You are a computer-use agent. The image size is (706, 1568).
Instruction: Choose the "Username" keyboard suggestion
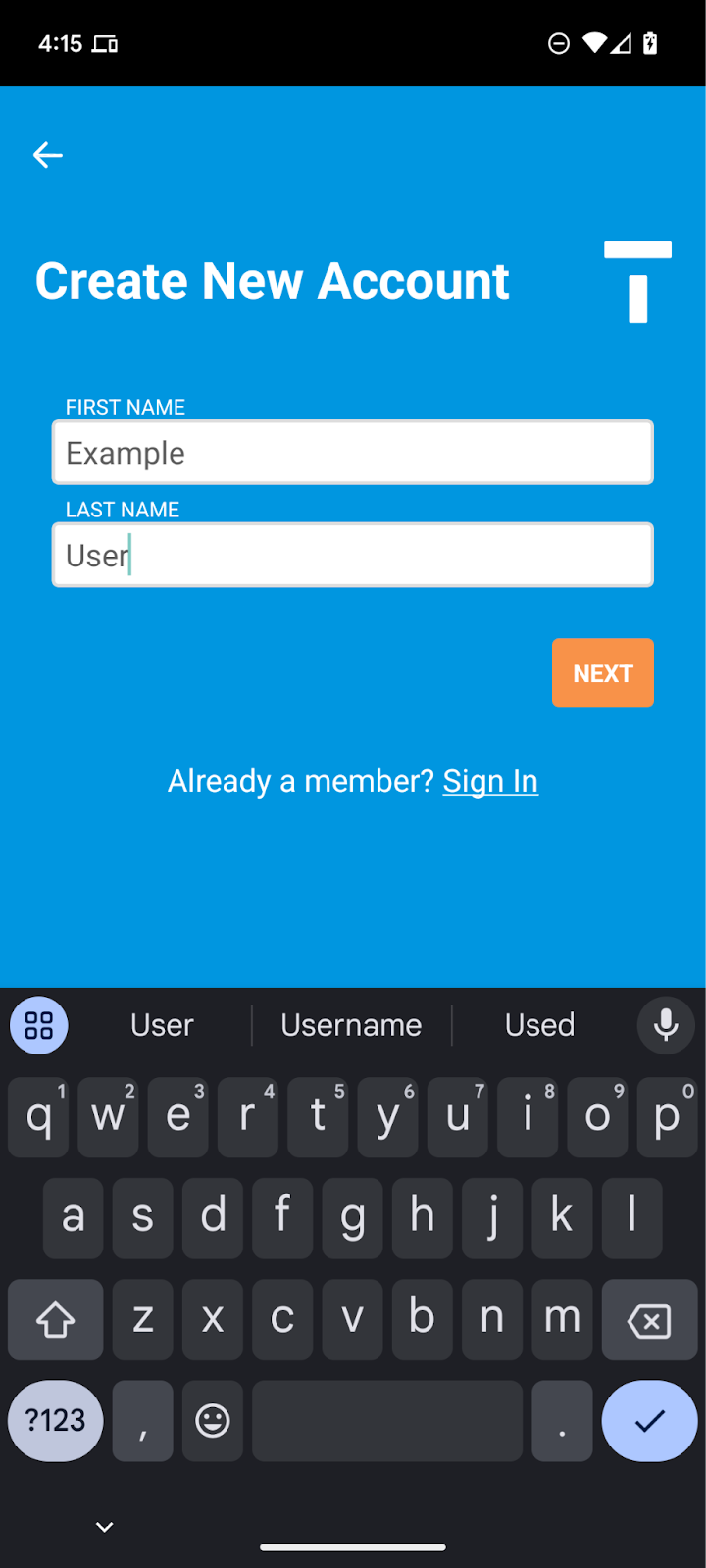point(351,1025)
